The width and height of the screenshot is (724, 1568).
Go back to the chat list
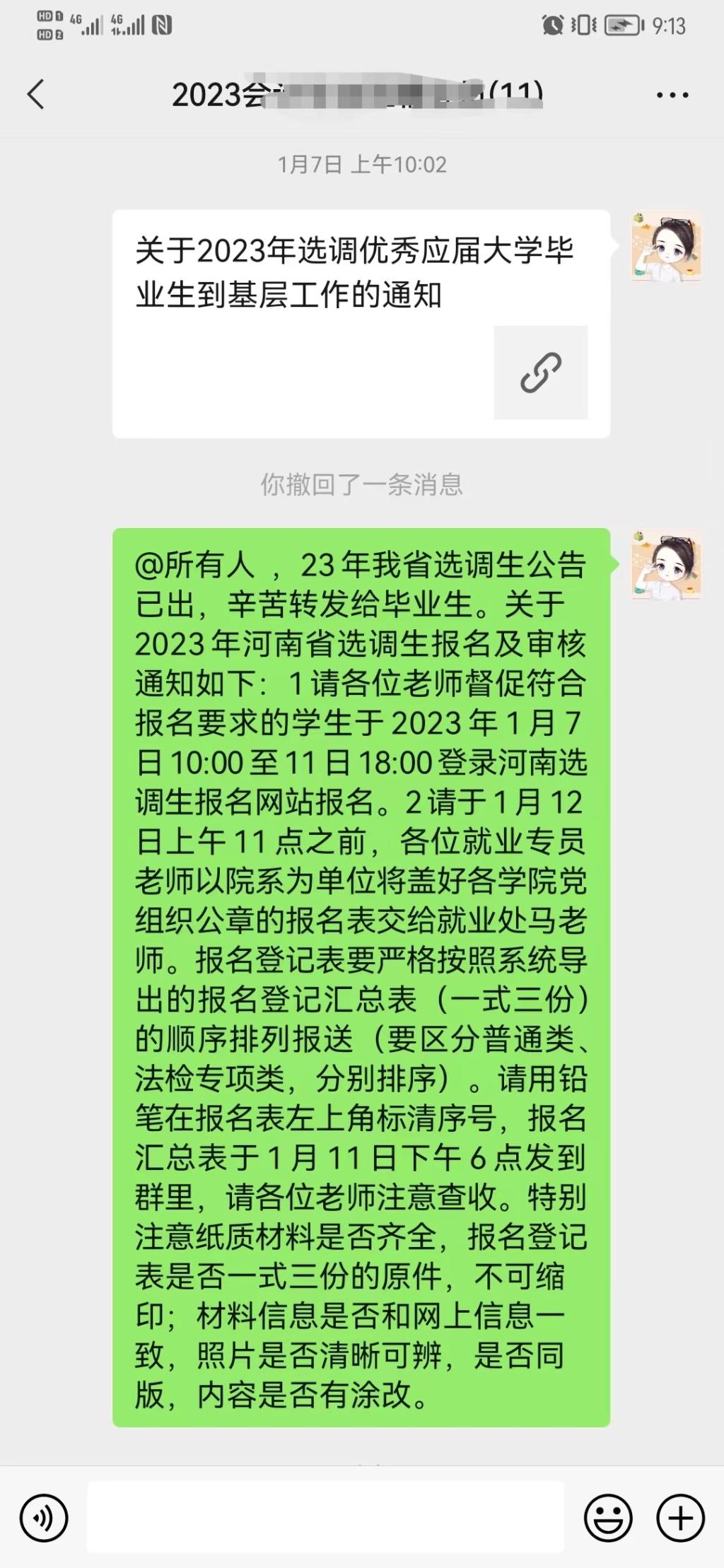point(35,94)
